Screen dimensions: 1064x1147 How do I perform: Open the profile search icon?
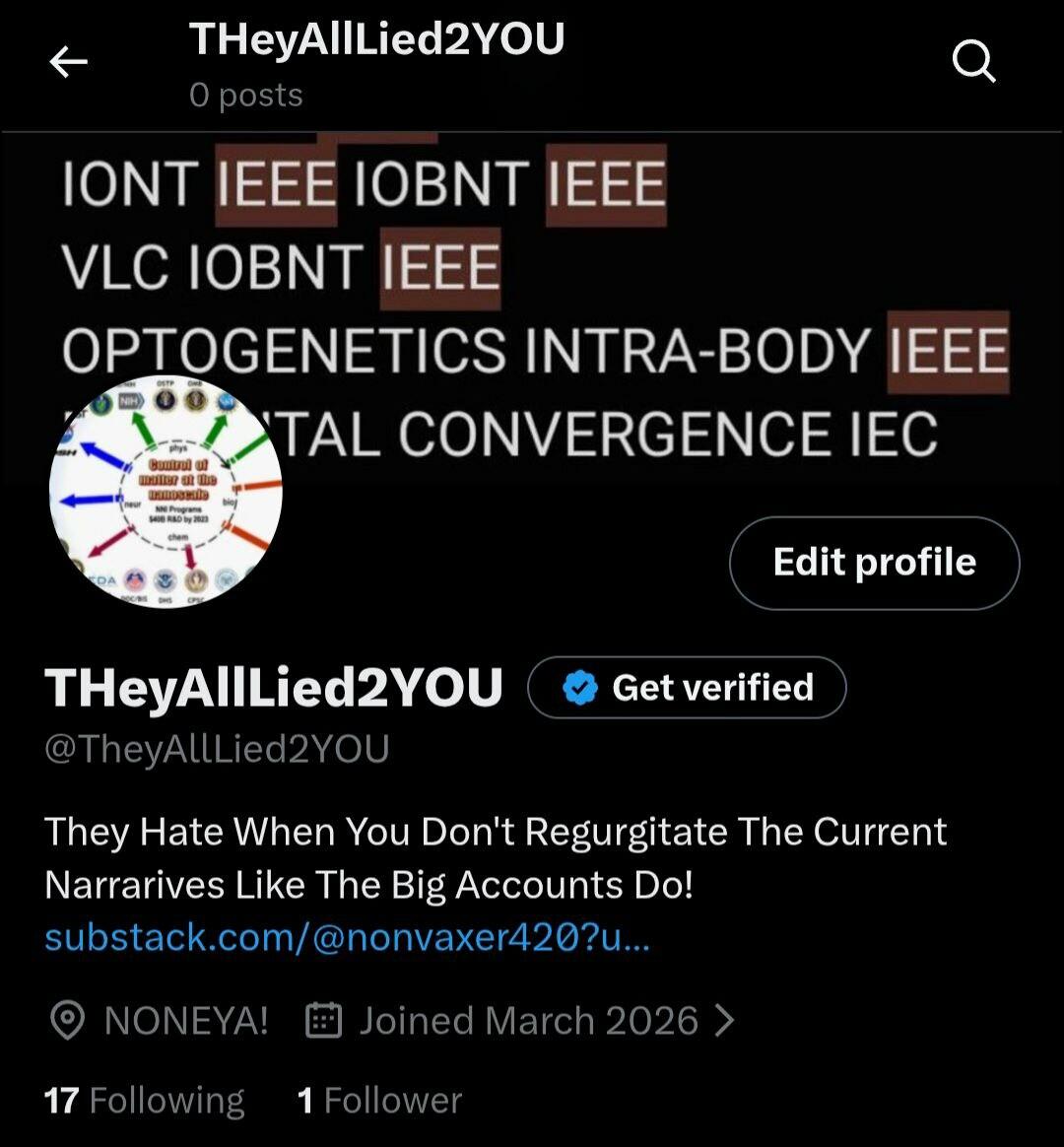click(973, 63)
